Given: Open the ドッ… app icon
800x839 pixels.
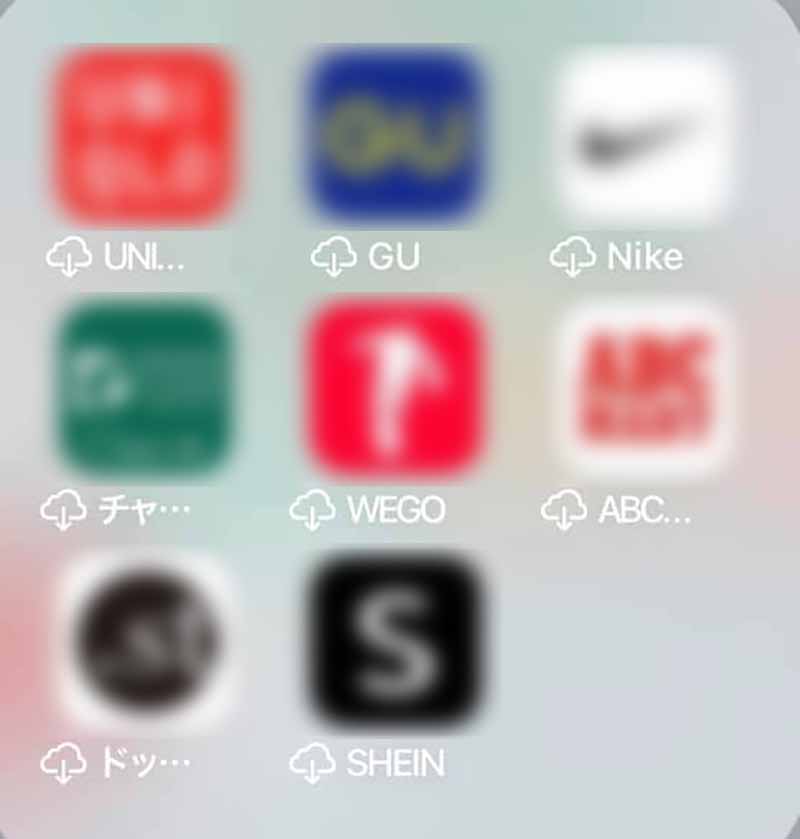Looking at the screenshot, I should [x=145, y=640].
